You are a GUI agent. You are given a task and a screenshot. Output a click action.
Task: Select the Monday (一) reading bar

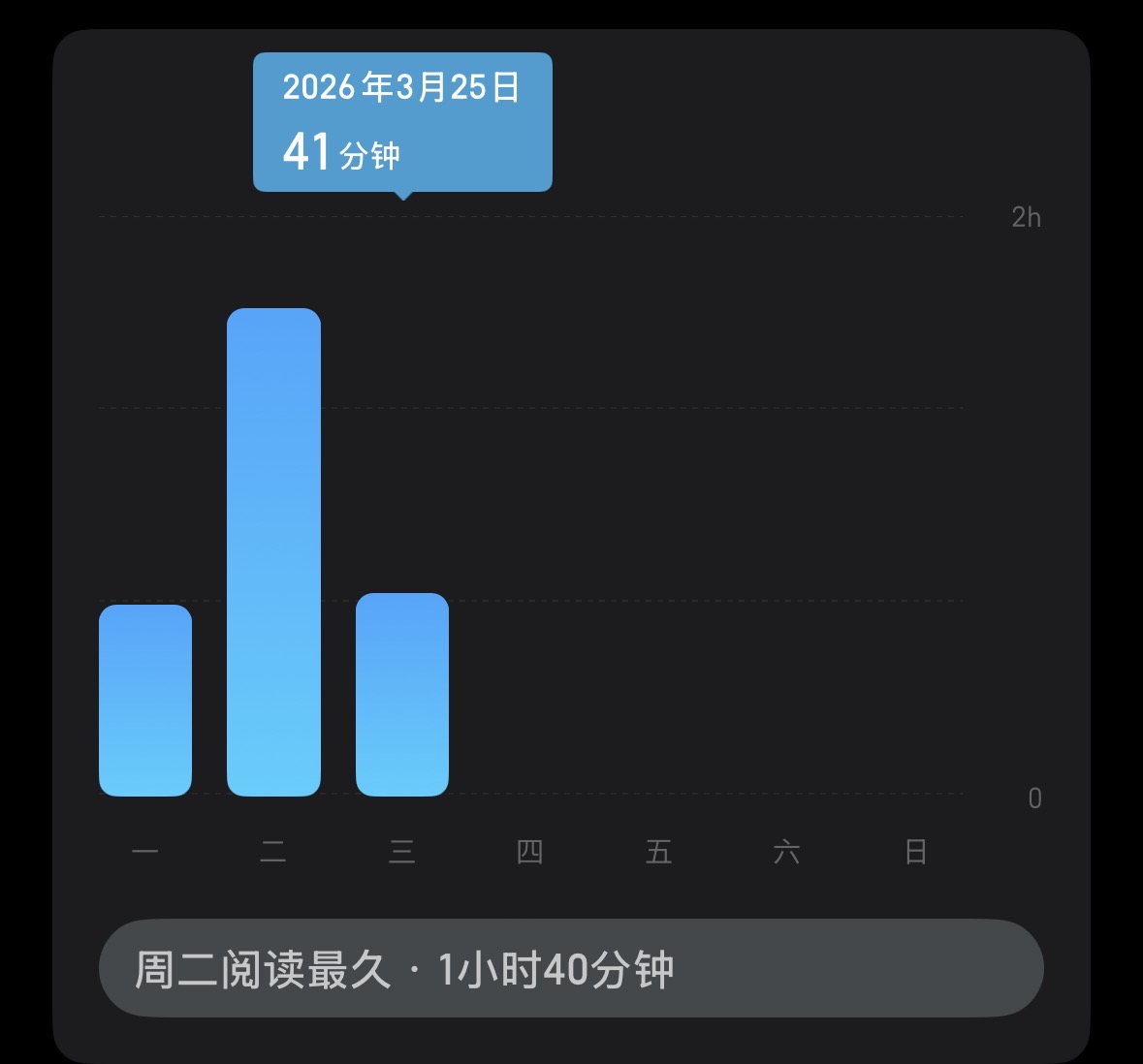tap(145, 700)
